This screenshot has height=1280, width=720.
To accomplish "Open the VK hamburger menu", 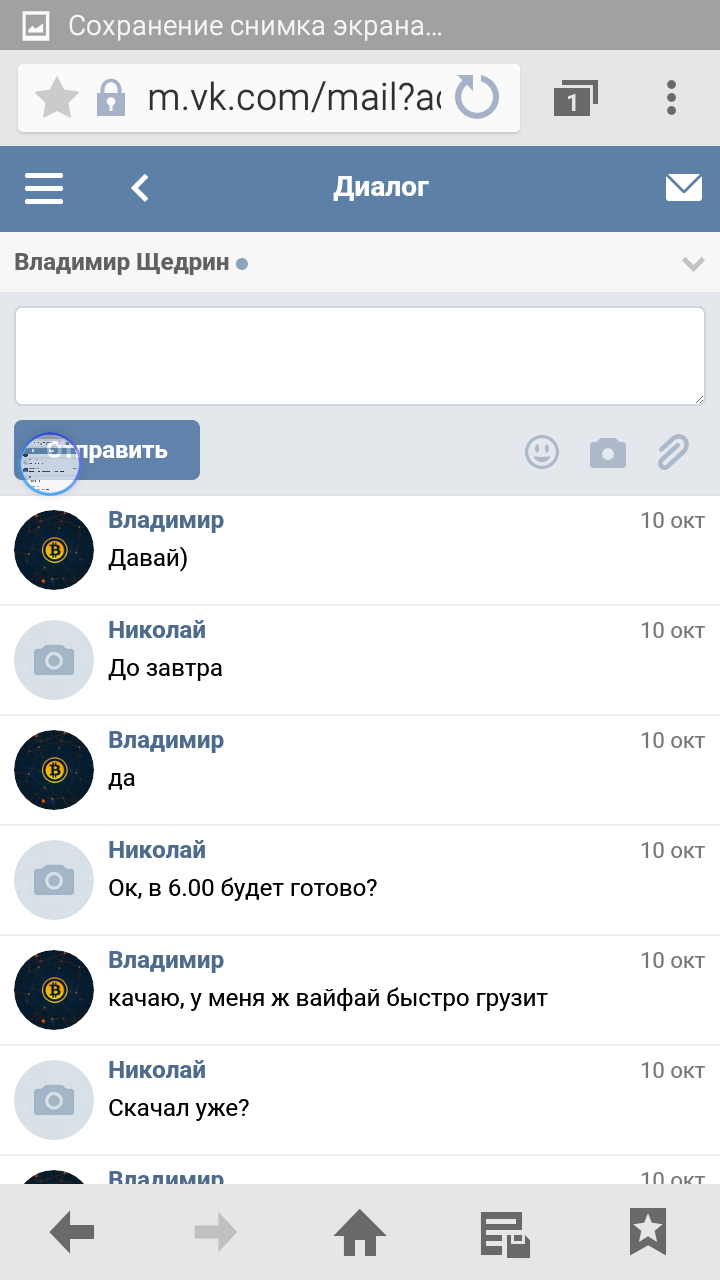I will [44, 188].
